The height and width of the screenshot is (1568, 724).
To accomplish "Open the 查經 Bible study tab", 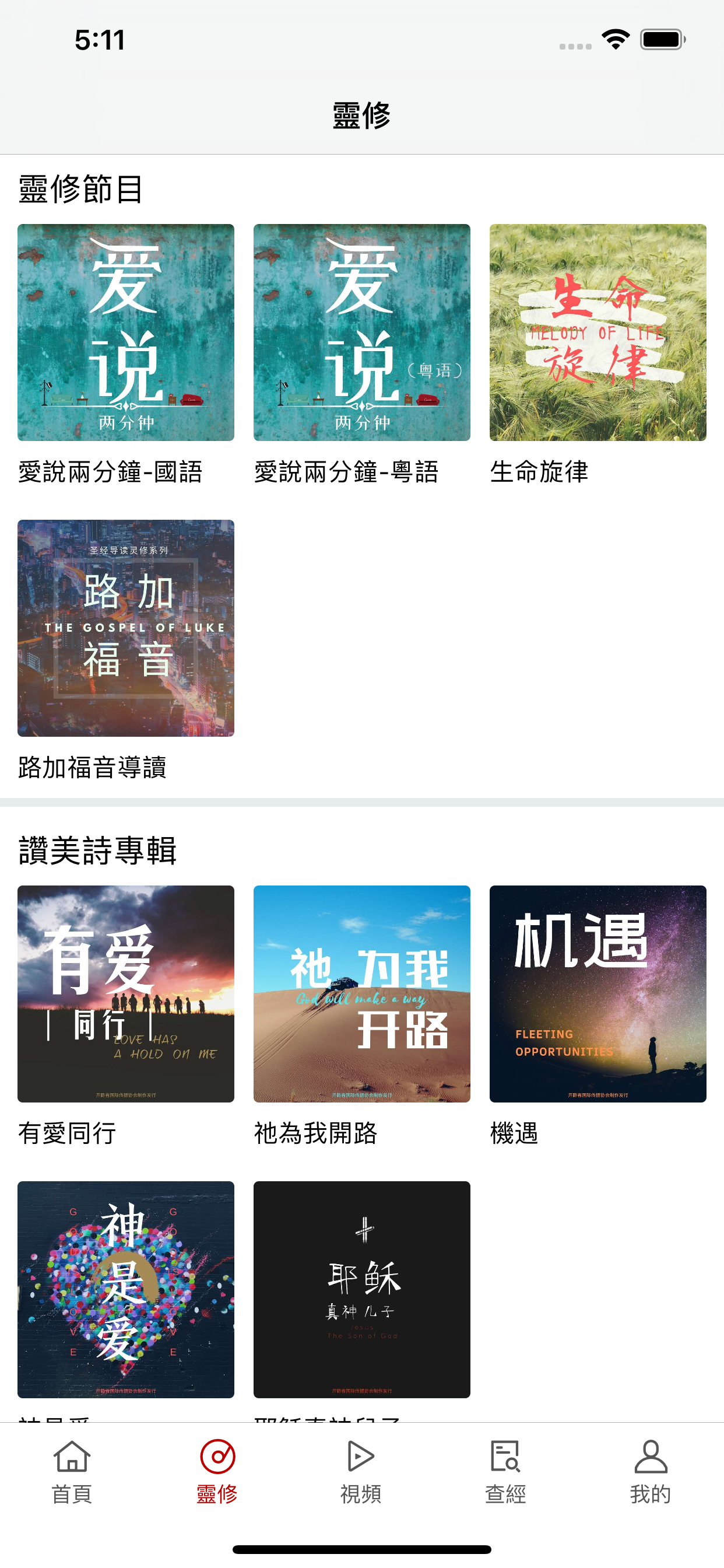I will [505, 1471].
